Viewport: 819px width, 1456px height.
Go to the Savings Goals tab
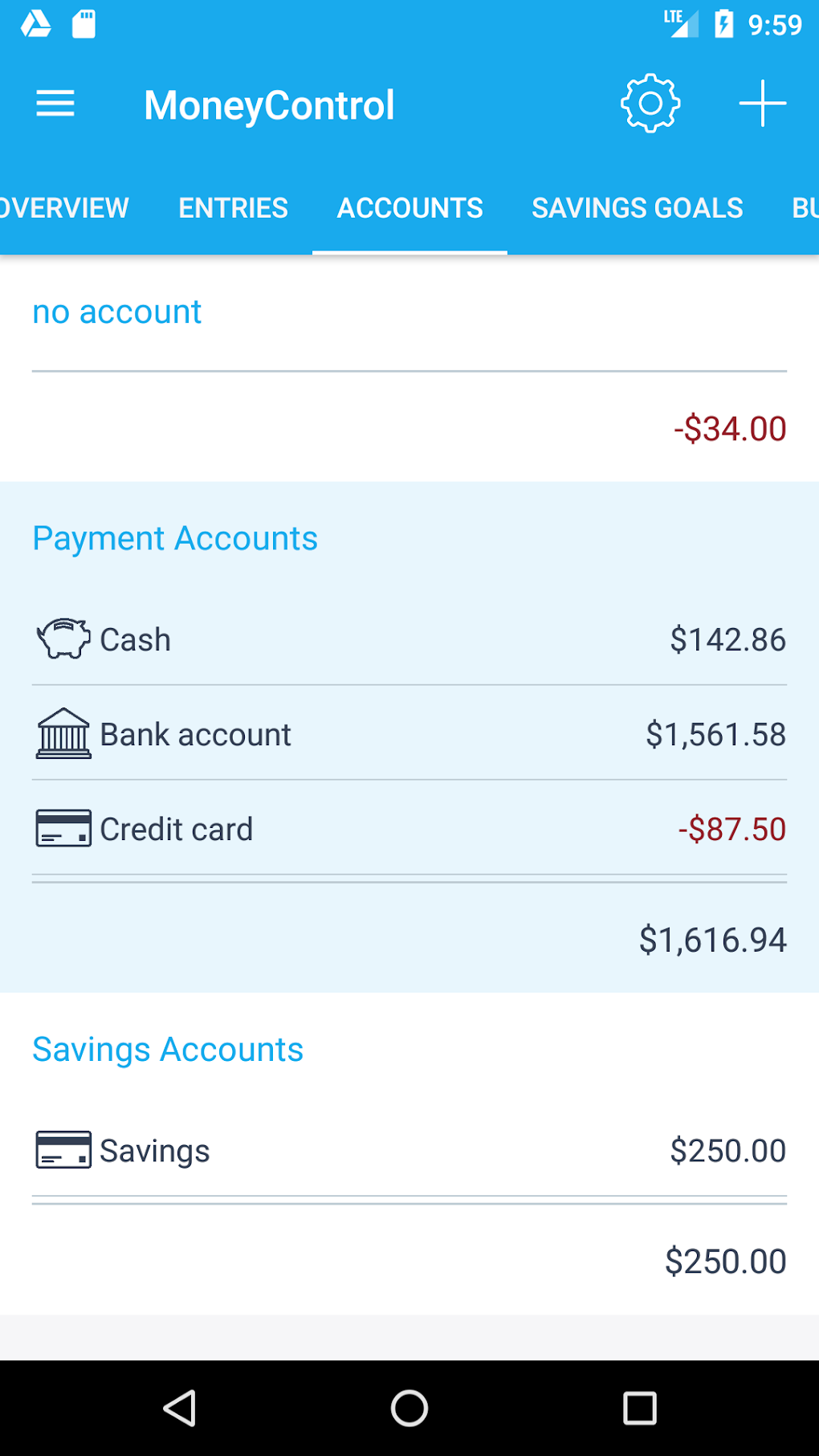click(638, 208)
